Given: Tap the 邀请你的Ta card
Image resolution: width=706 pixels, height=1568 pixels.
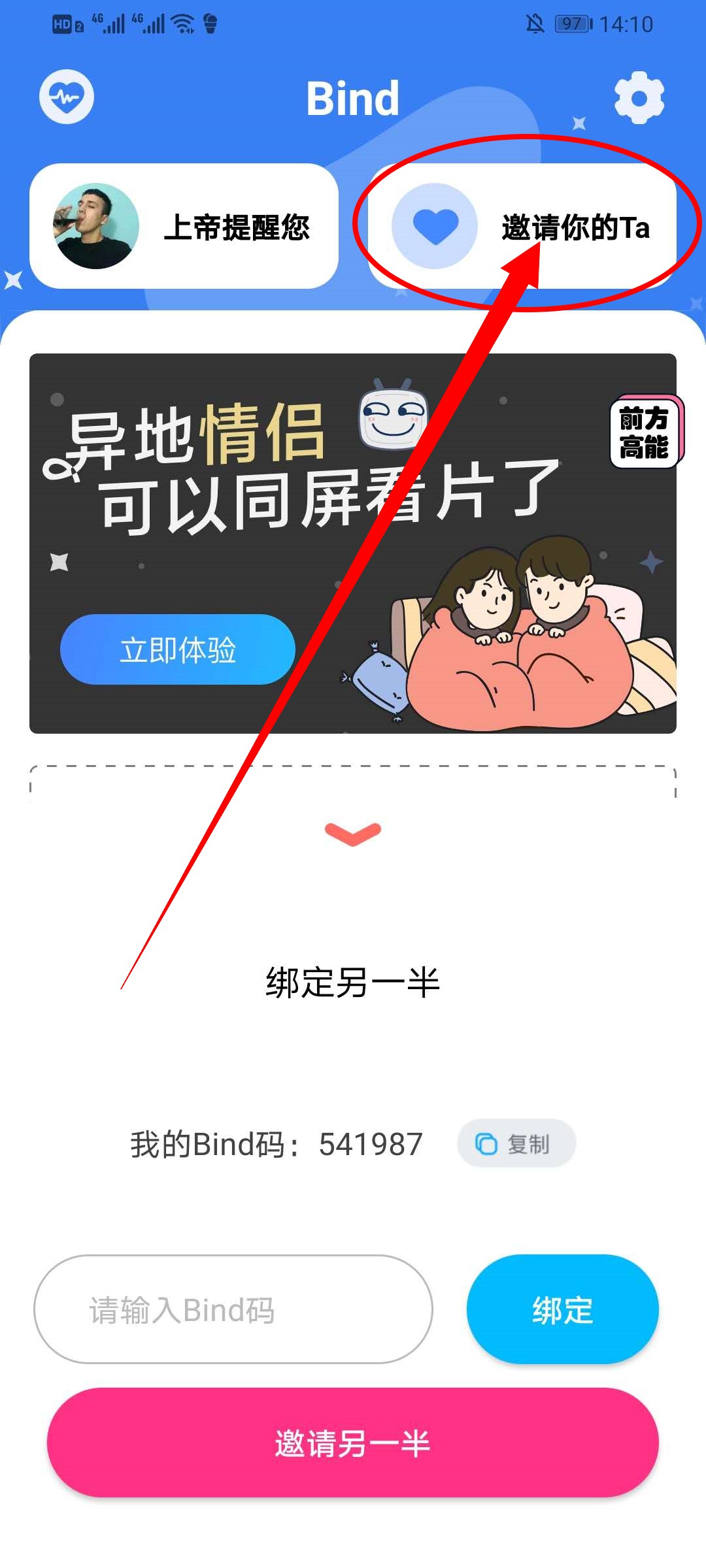Looking at the screenshot, I should point(522,226).
